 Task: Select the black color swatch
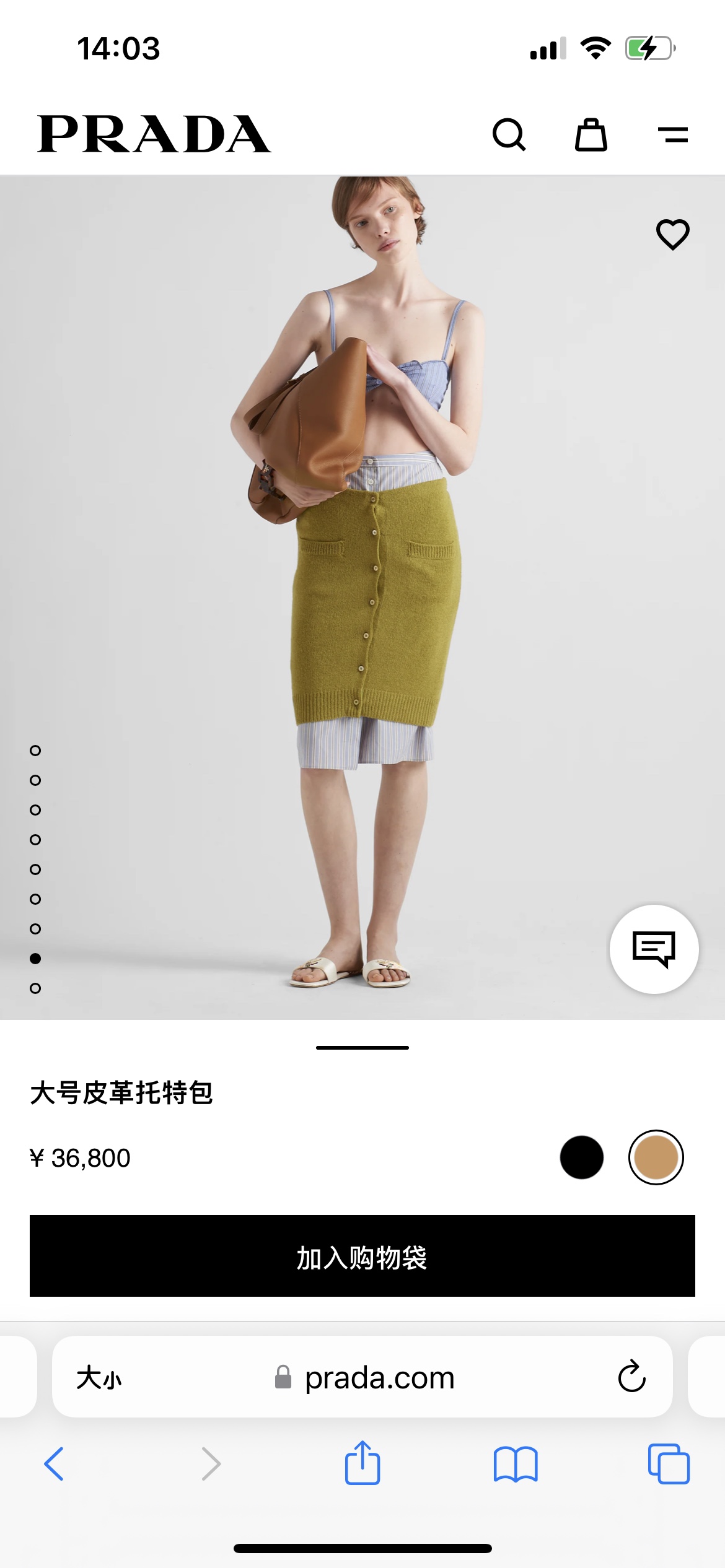[581, 1157]
